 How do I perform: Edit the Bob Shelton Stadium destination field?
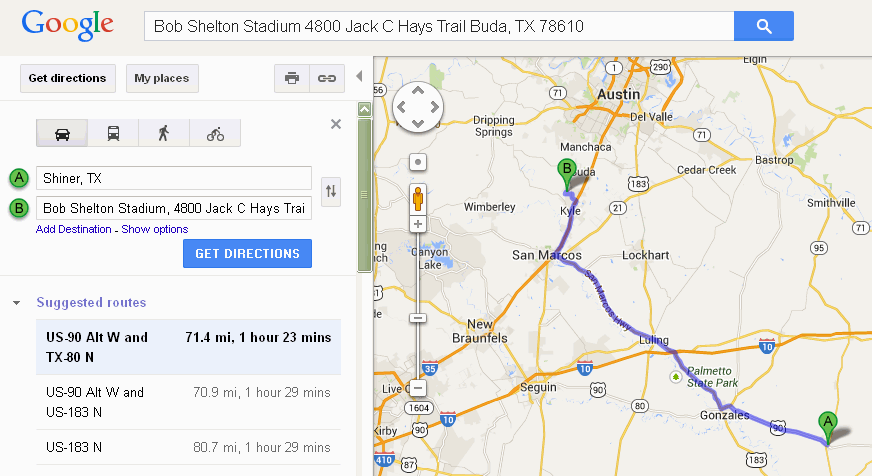174,208
